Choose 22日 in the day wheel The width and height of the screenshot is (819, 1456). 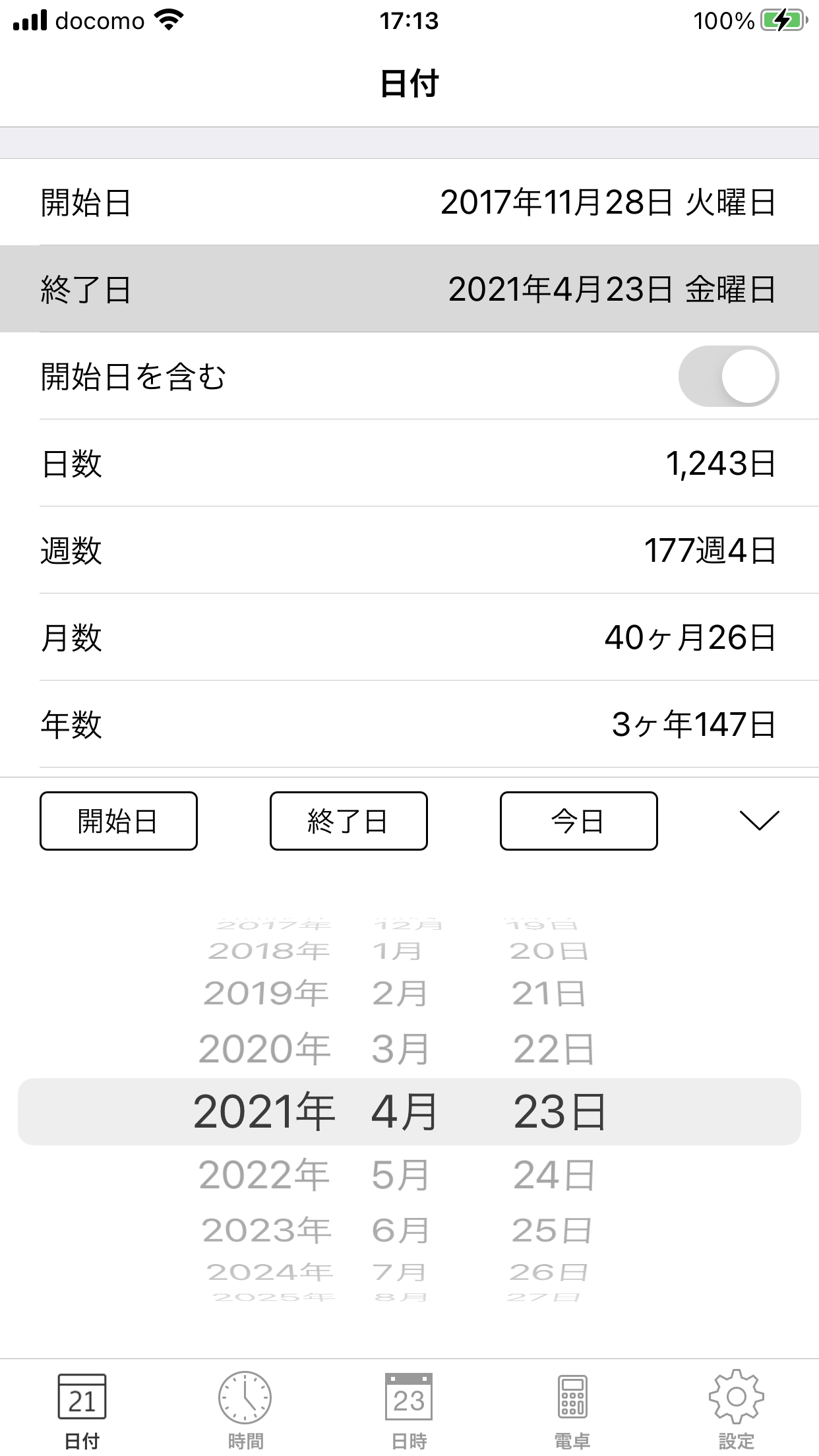(x=554, y=1048)
